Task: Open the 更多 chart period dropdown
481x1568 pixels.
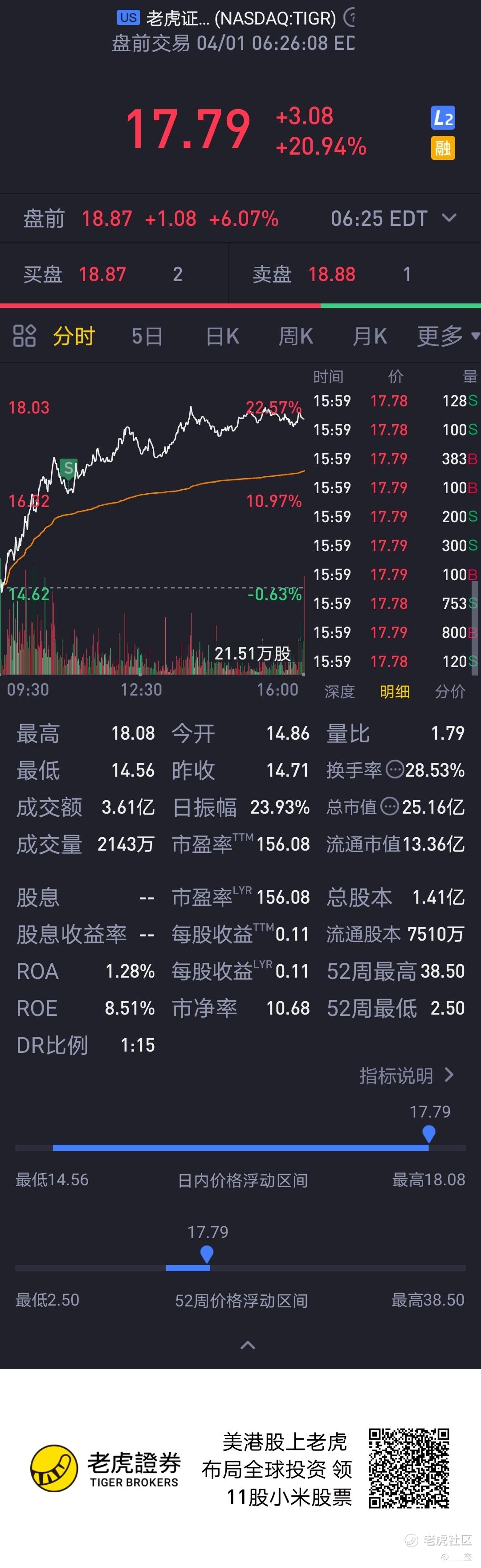Action: (447, 336)
